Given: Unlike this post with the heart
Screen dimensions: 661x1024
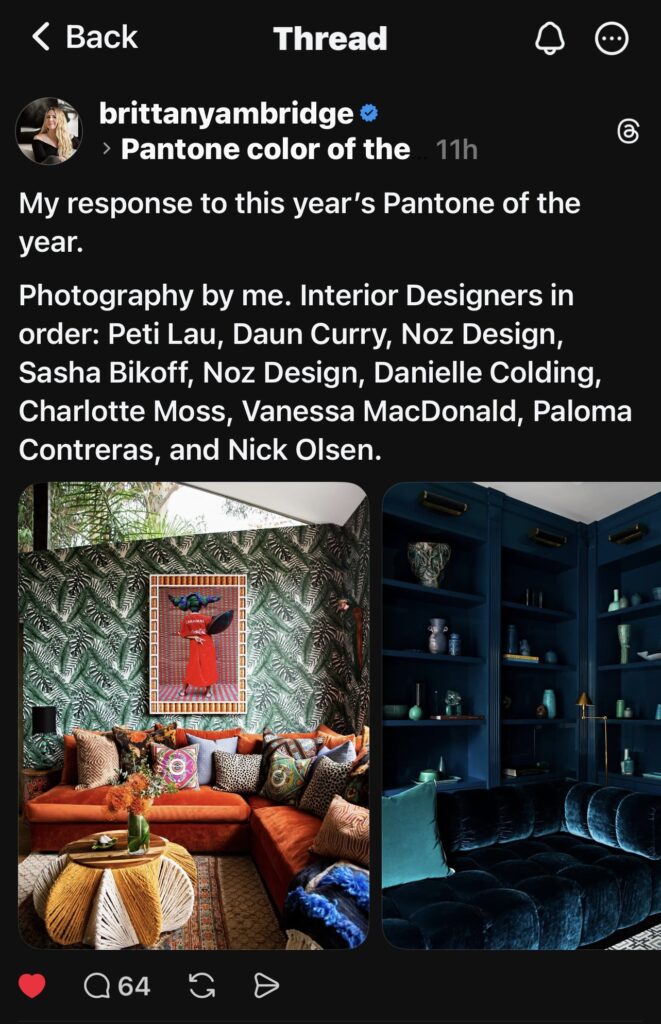Looking at the screenshot, I should [32, 986].
